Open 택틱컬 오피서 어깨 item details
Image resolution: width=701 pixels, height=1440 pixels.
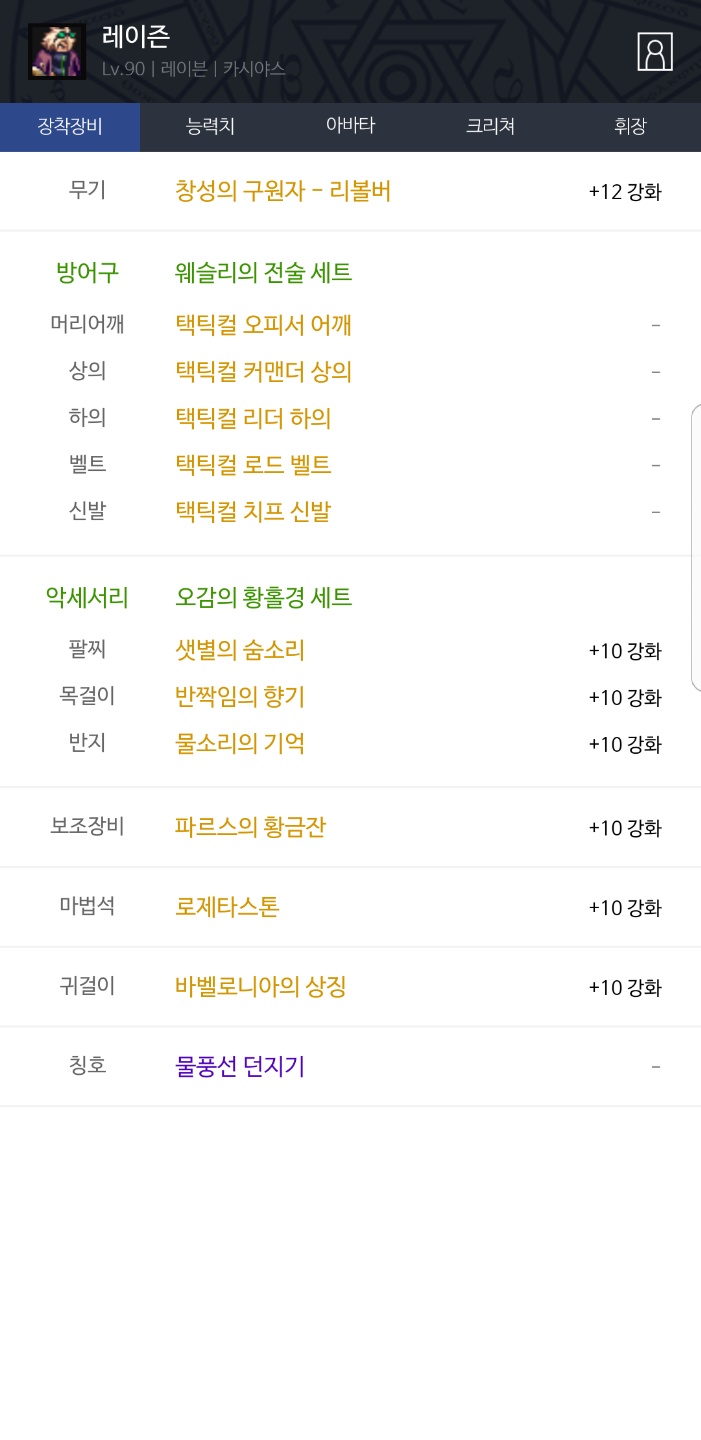tap(263, 325)
